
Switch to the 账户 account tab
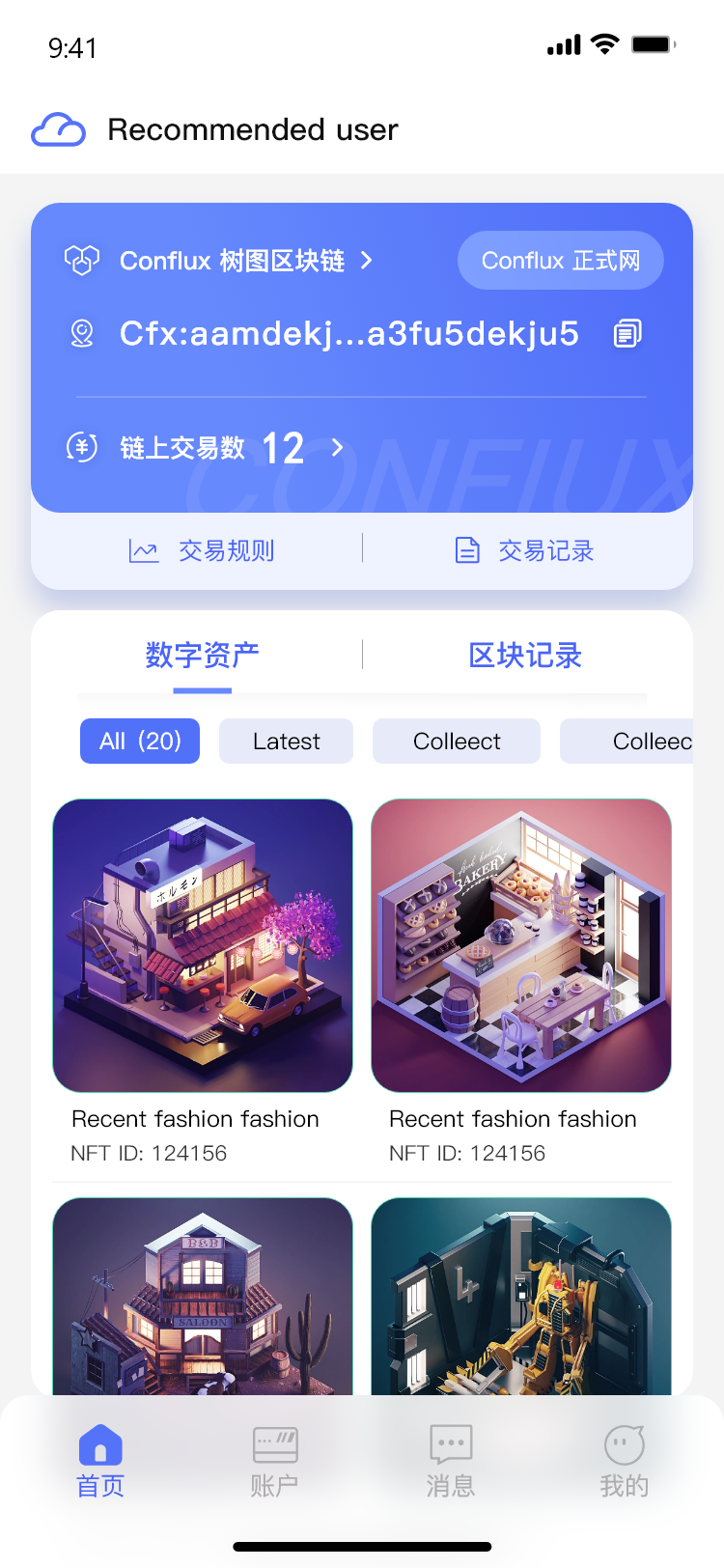click(274, 1461)
